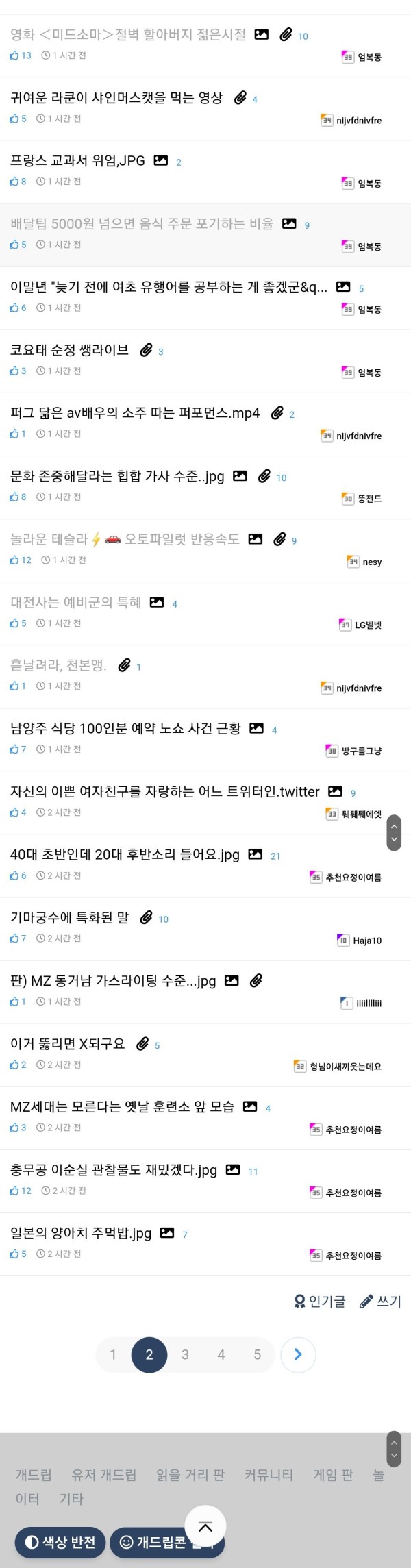Tap the next page arrow
Viewport: 411px width, 1568px height.
(x=298, y=1354)
